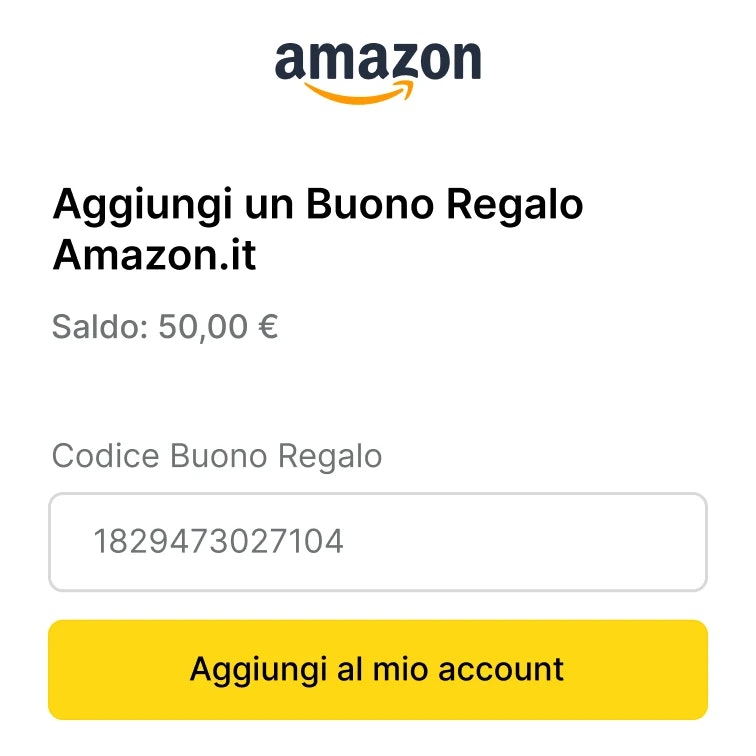Screen dimensions: 756x756
Task: Tap the Aggiungi al mio account button
Action: pyautogui.click(x=378, y=669)
